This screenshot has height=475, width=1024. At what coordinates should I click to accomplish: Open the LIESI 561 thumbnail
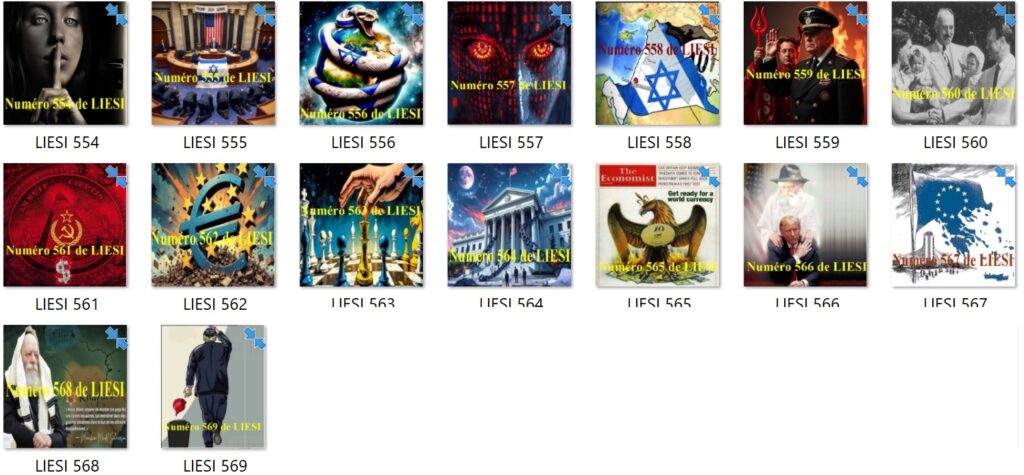(65, 226)
